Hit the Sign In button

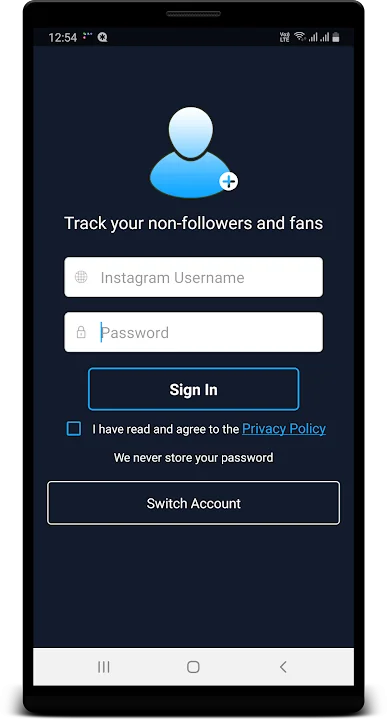pyautogui.click(x=193, y=389)
